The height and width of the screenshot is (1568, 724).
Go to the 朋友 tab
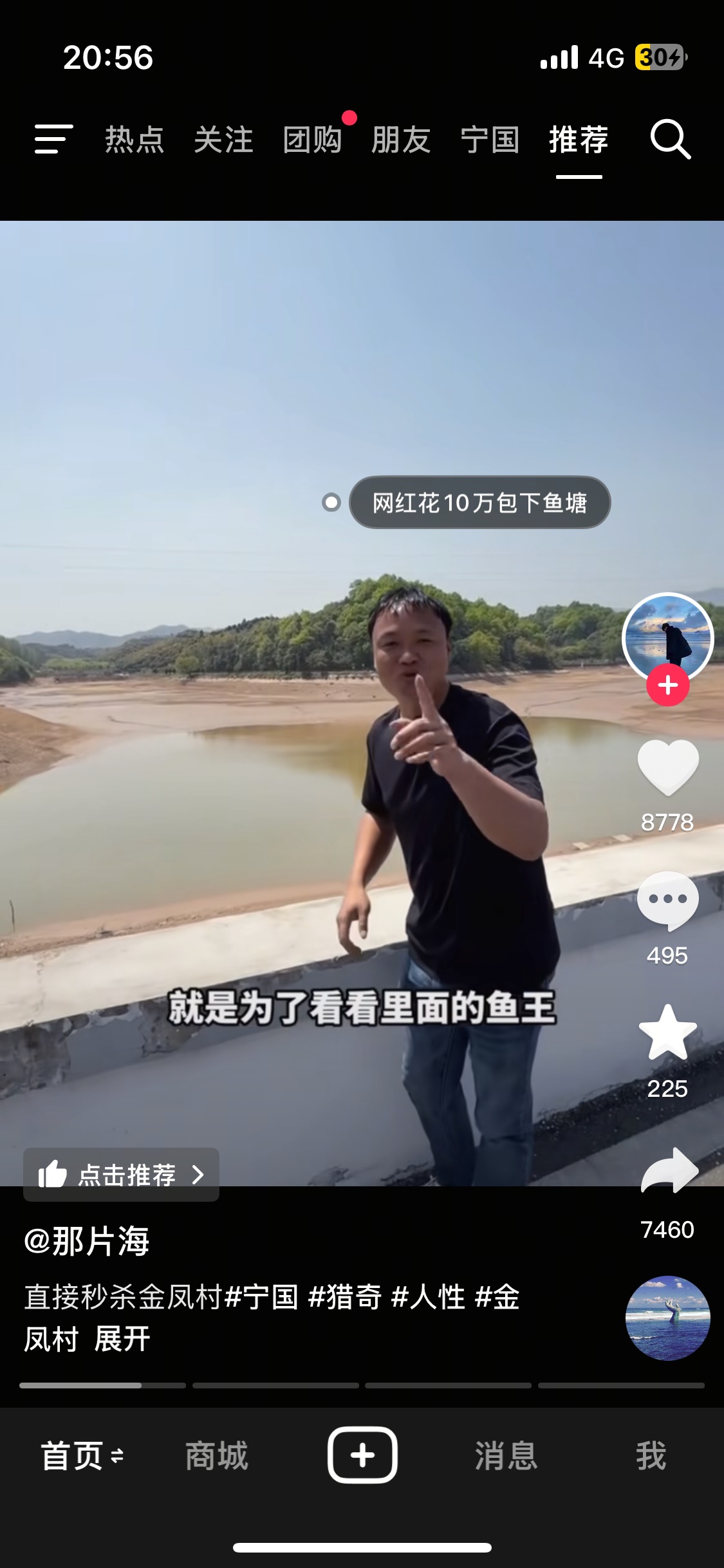point(401,140)
